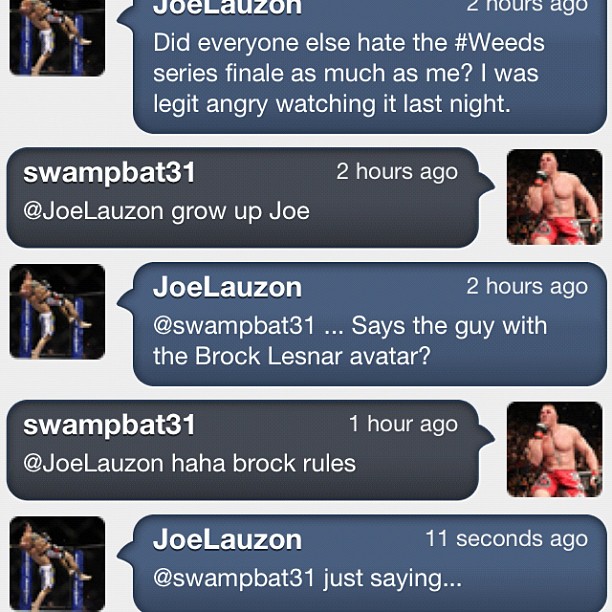
Task: Tap swampbat31's avatar beside "grow up Joe"
Action: pos(554,198)
